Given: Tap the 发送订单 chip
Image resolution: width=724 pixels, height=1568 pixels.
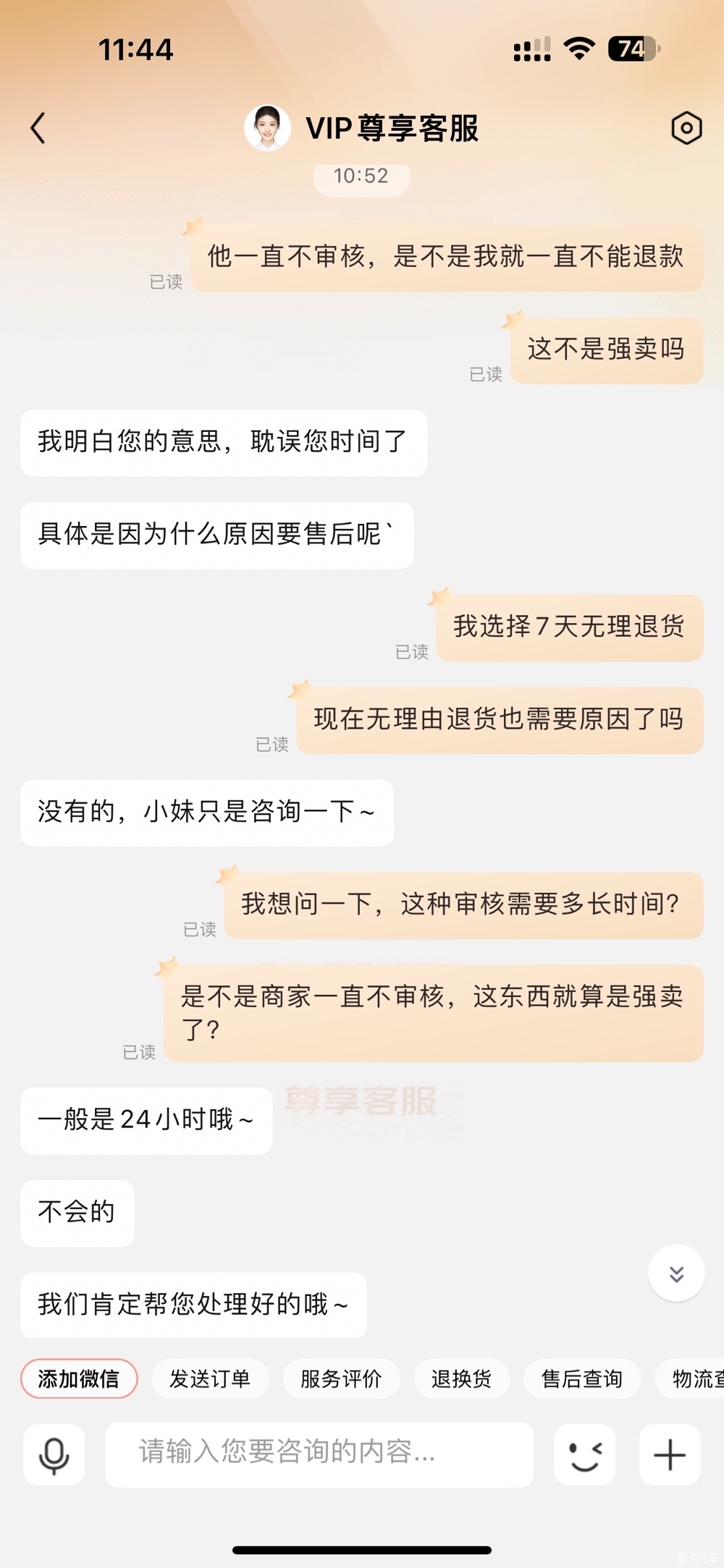Looking at the screenshot, I should [x=210, y=1378].
